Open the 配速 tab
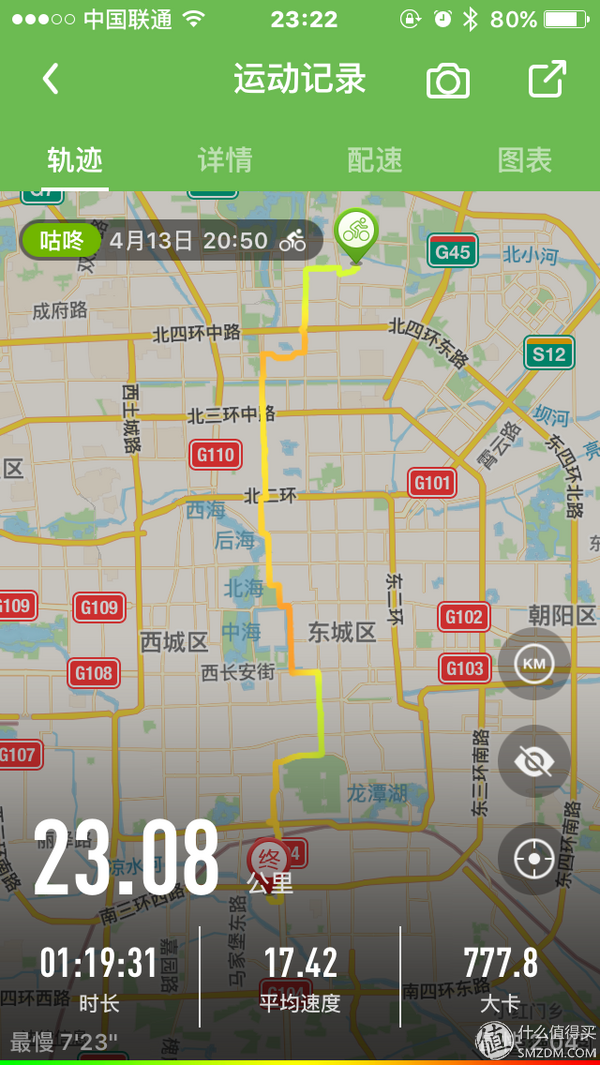The height and width of the screenshot is (1065, 600). (375, 160)
